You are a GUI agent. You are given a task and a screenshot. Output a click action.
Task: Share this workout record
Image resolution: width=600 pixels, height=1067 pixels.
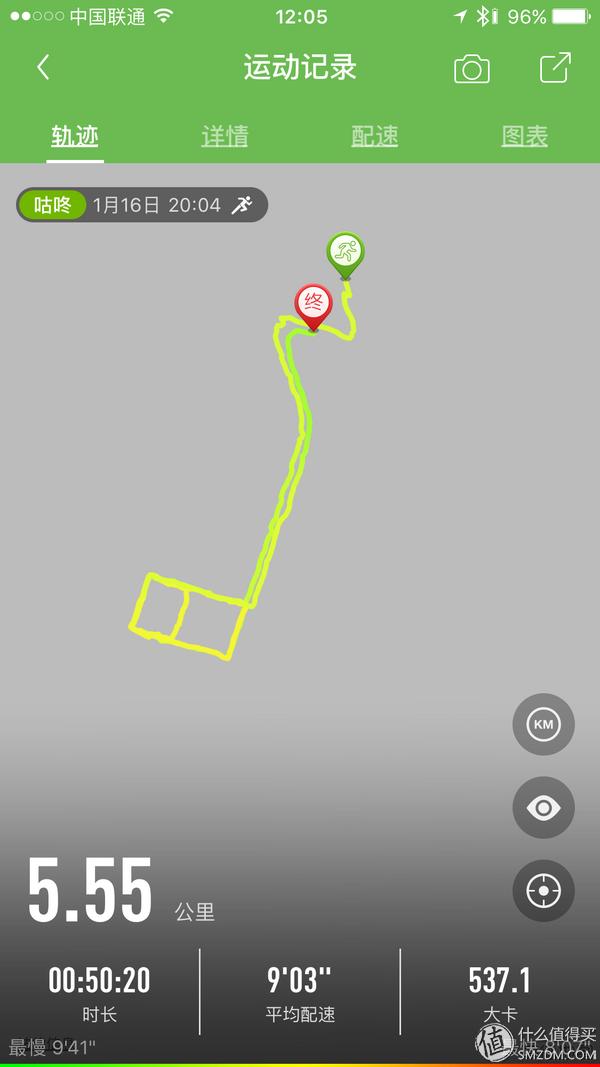tap(554, 68)
